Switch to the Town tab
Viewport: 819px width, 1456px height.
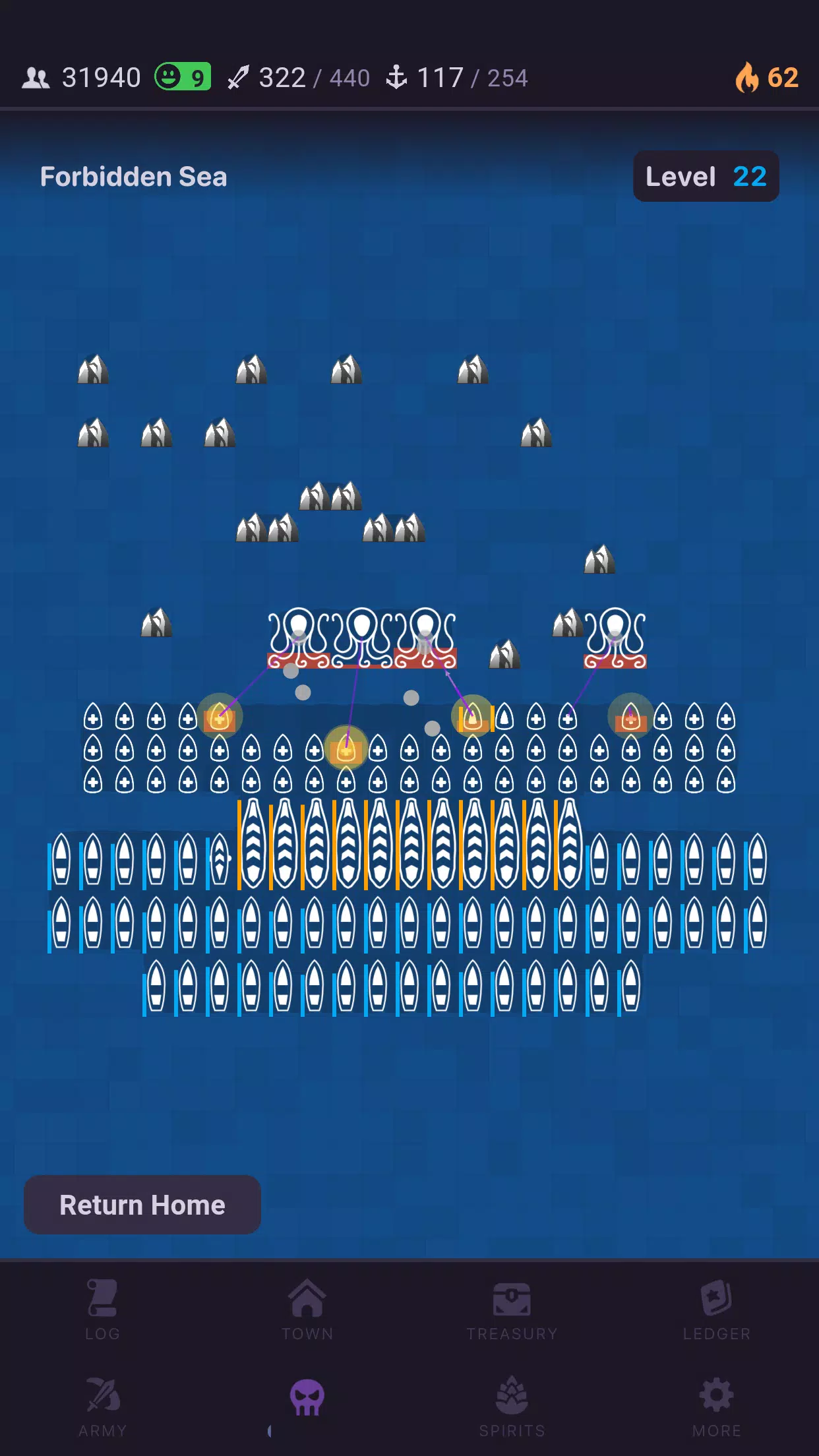pos(307,1310)
